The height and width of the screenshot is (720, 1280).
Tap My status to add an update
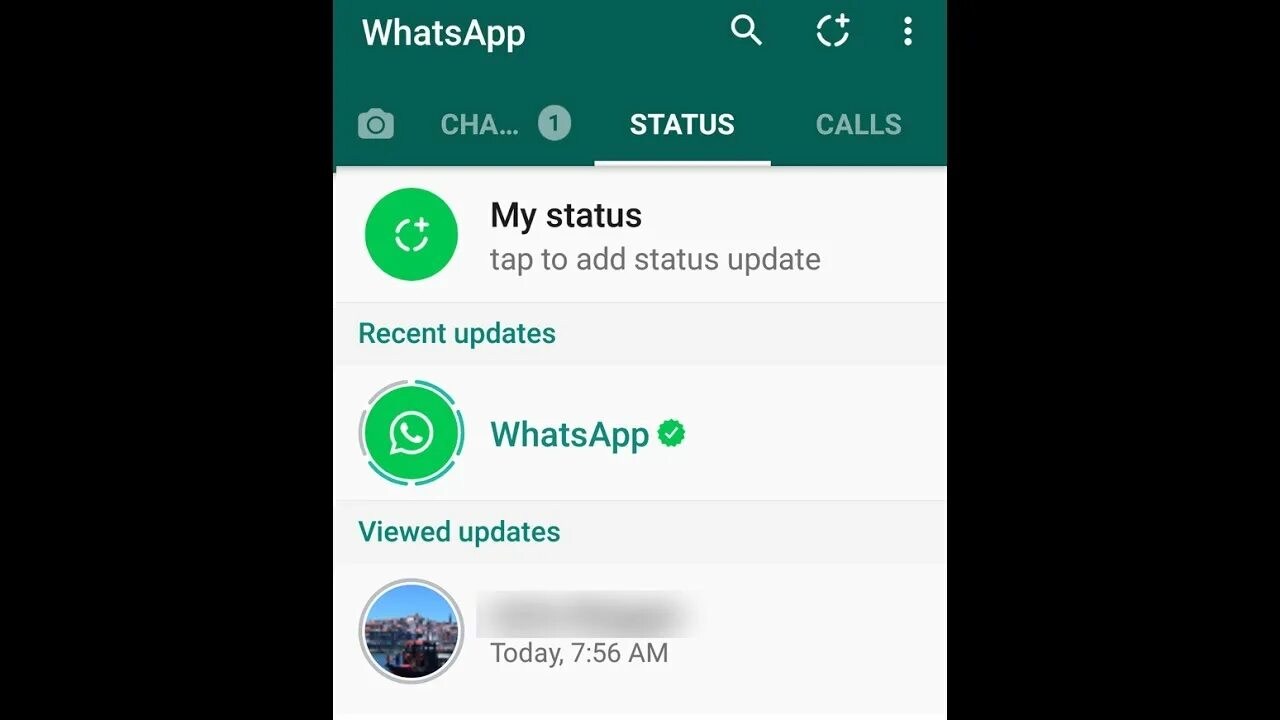point(640,236)
